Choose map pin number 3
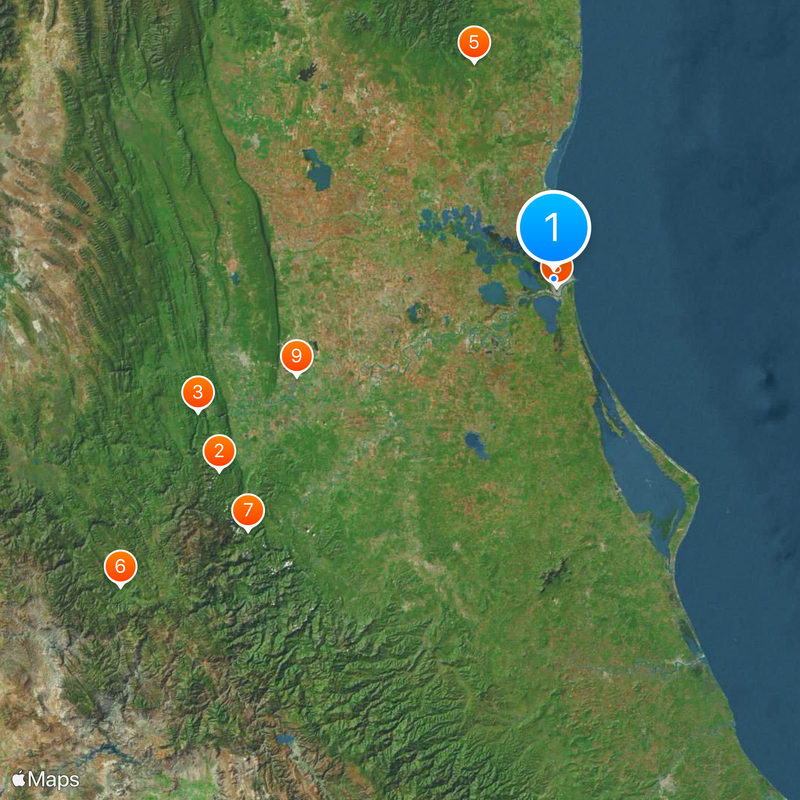The image size is (800, 800). [x=198, y=392]
